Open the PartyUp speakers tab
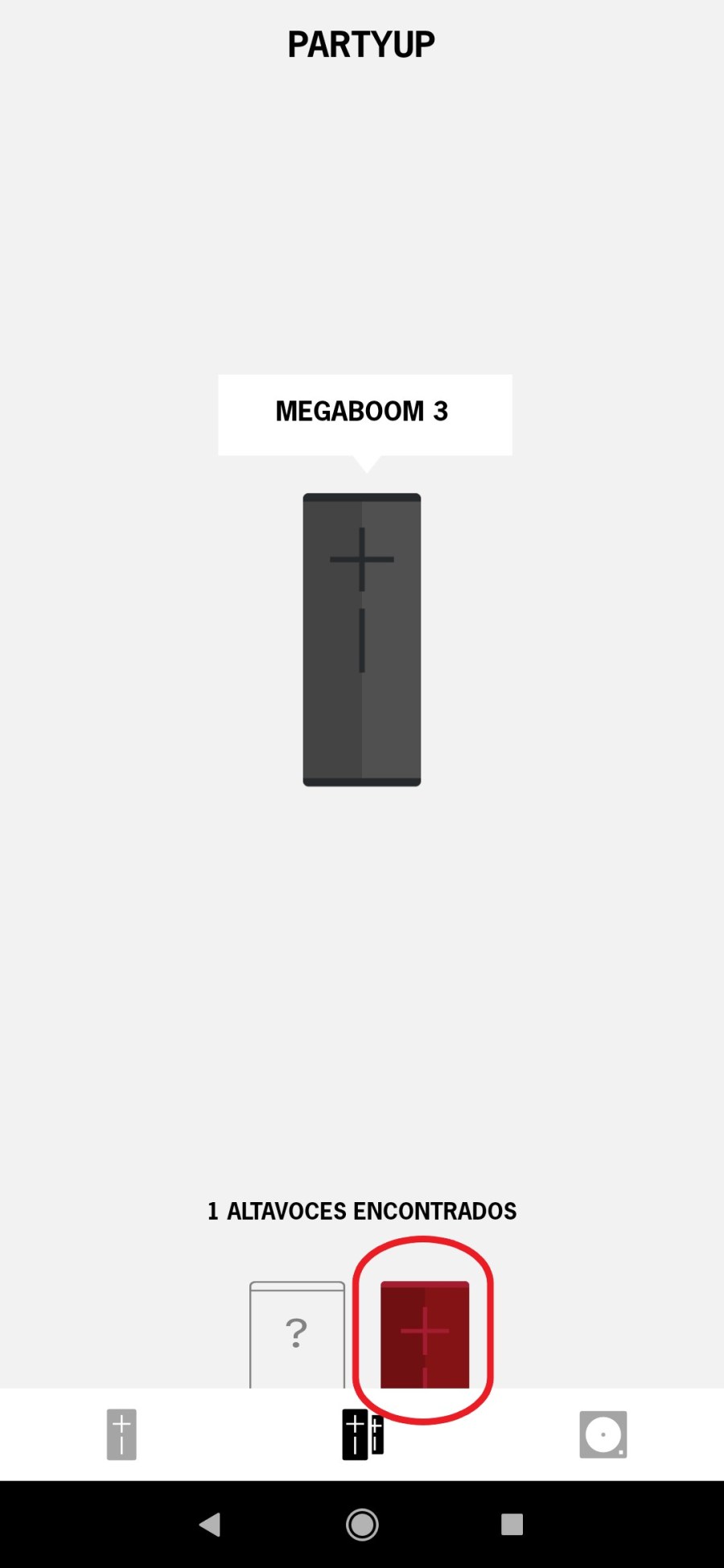 click(x=363, y=1434)
